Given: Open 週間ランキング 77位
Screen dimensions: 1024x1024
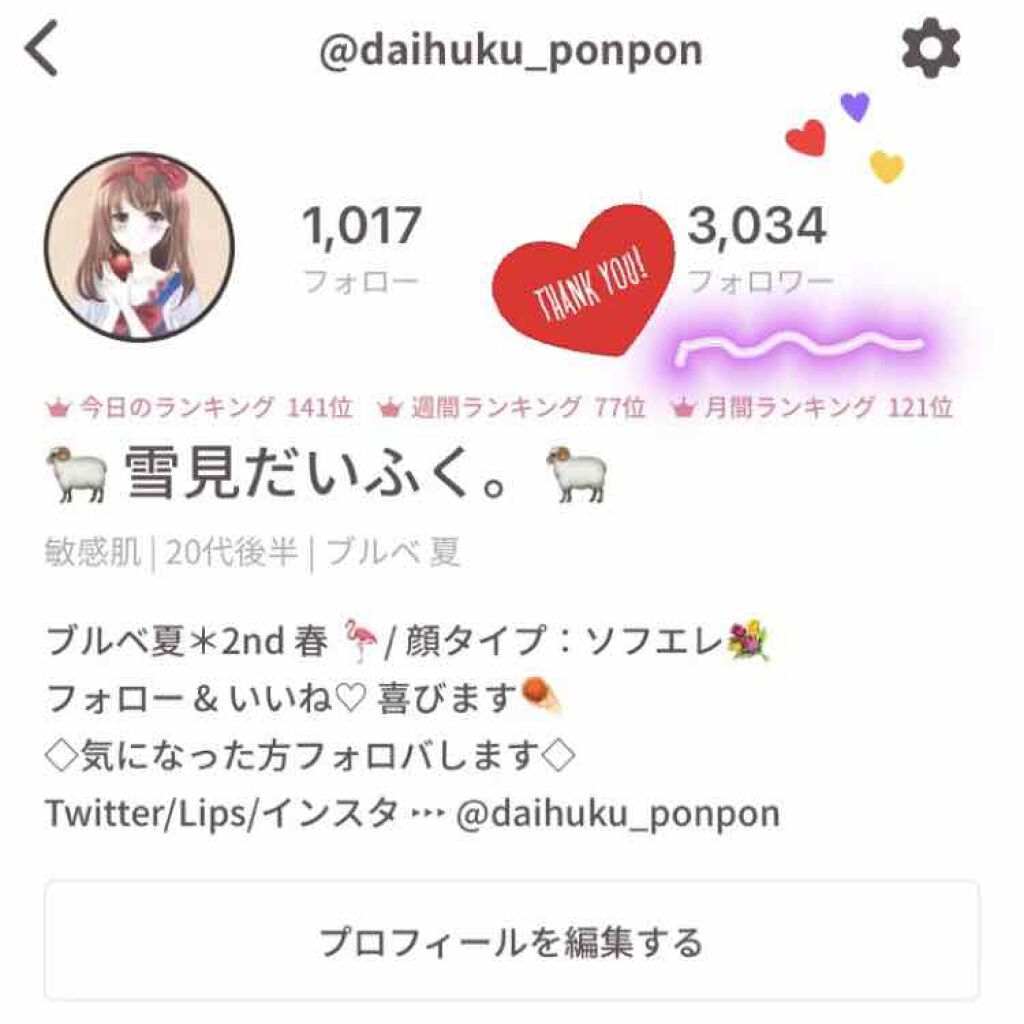Looking at the screenshot, I should 511,407.
